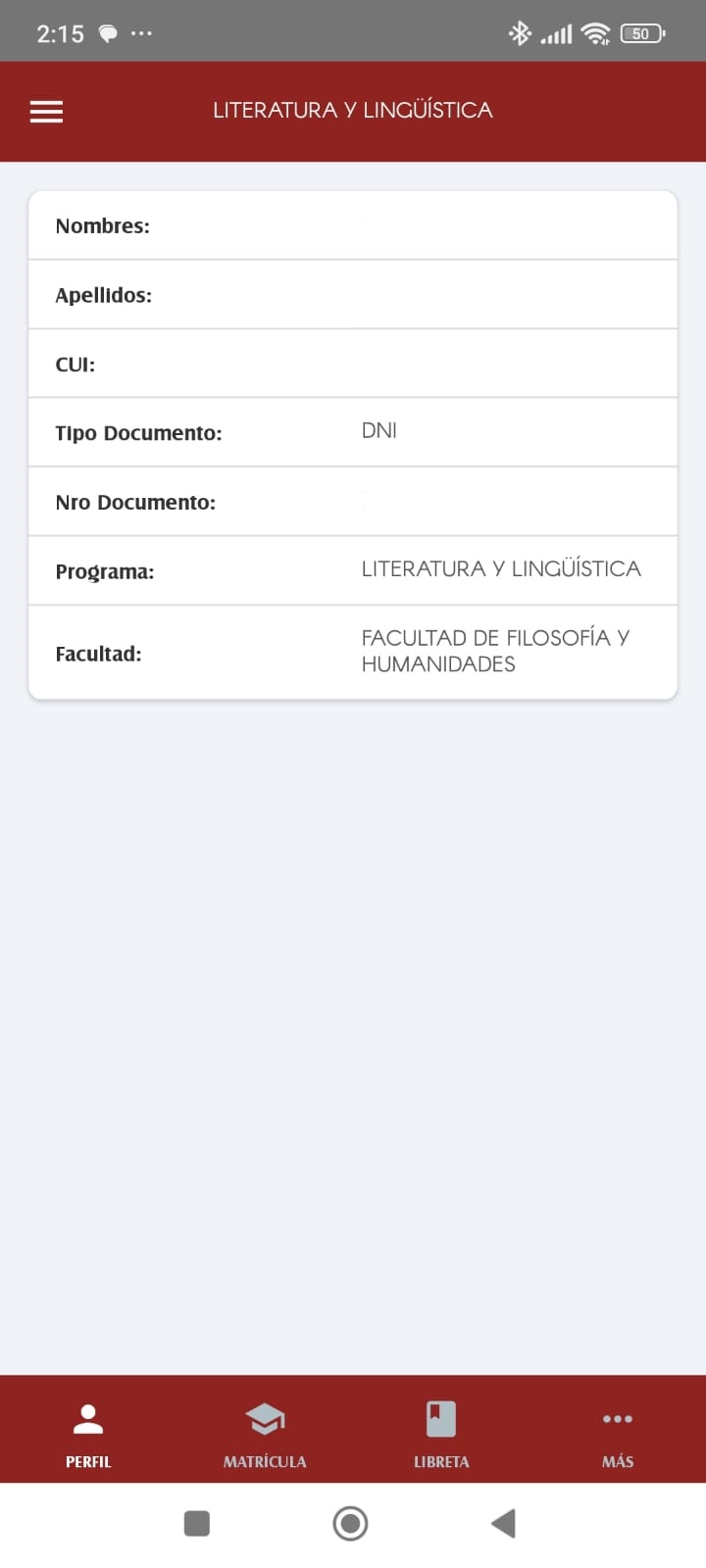
Task: Open the hamburger drawer menu
Action: tap(46, 112)
